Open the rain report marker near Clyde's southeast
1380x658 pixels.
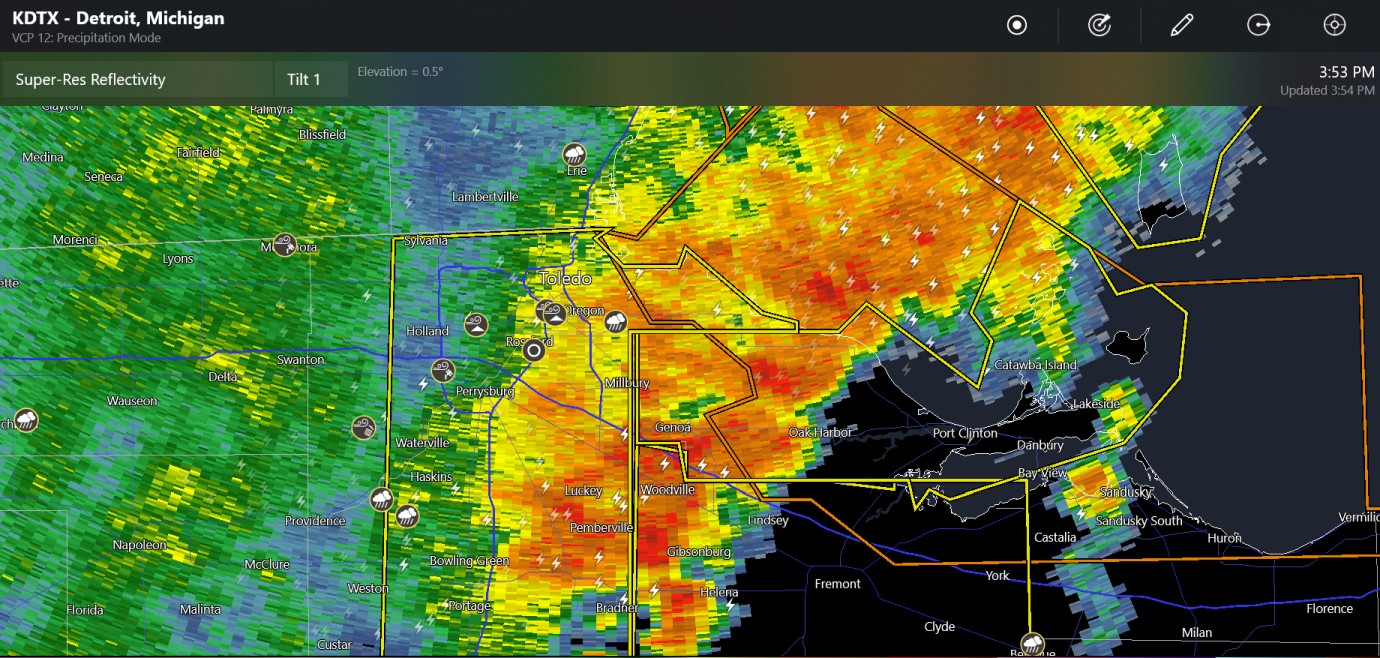1031,643
